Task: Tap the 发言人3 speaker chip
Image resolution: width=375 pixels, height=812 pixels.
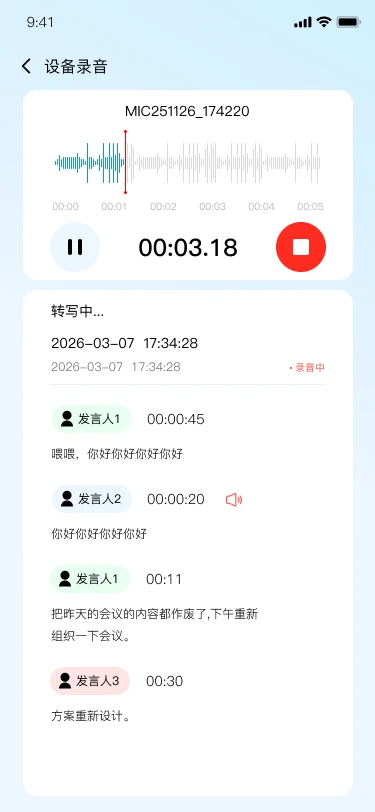Action: [x=90, y=681]
